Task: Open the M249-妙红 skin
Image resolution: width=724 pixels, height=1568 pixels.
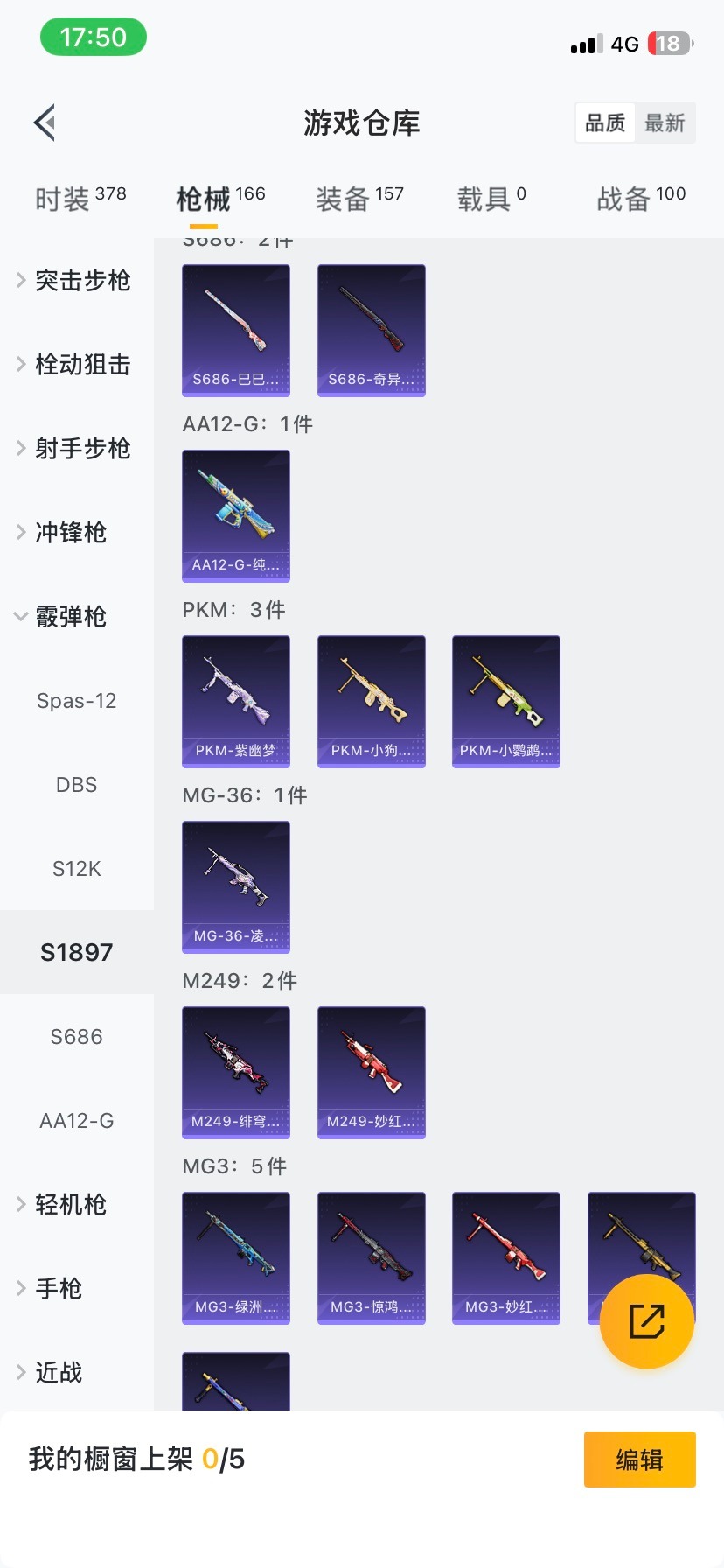Action: [371, 1072]
